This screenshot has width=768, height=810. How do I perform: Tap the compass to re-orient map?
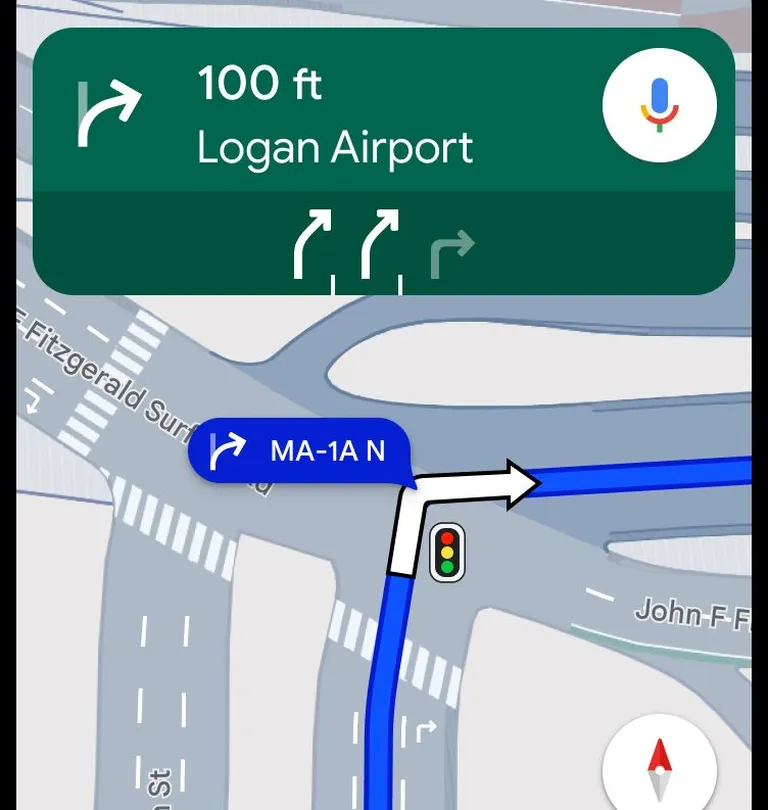pyautogui.click(x=659, y=768)
